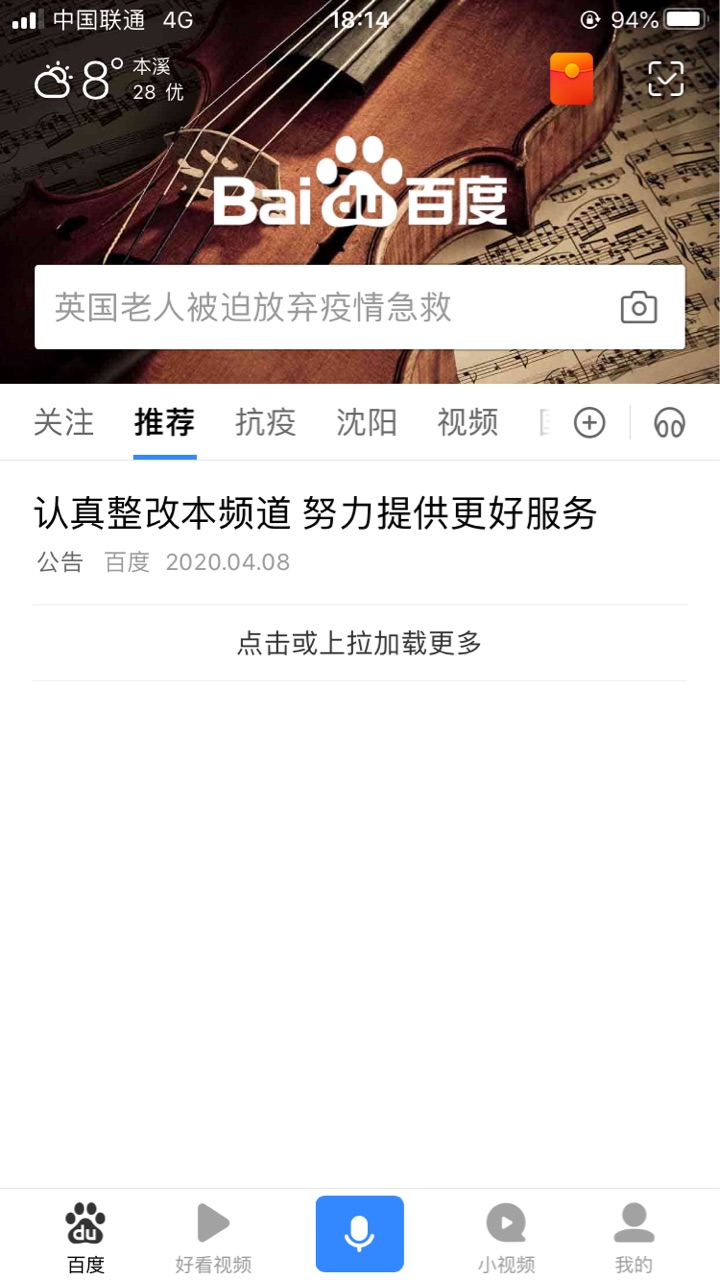Open the 好看视频 tab
The height and width of the screenshot is (1280, 720).
click(213, 1236)
